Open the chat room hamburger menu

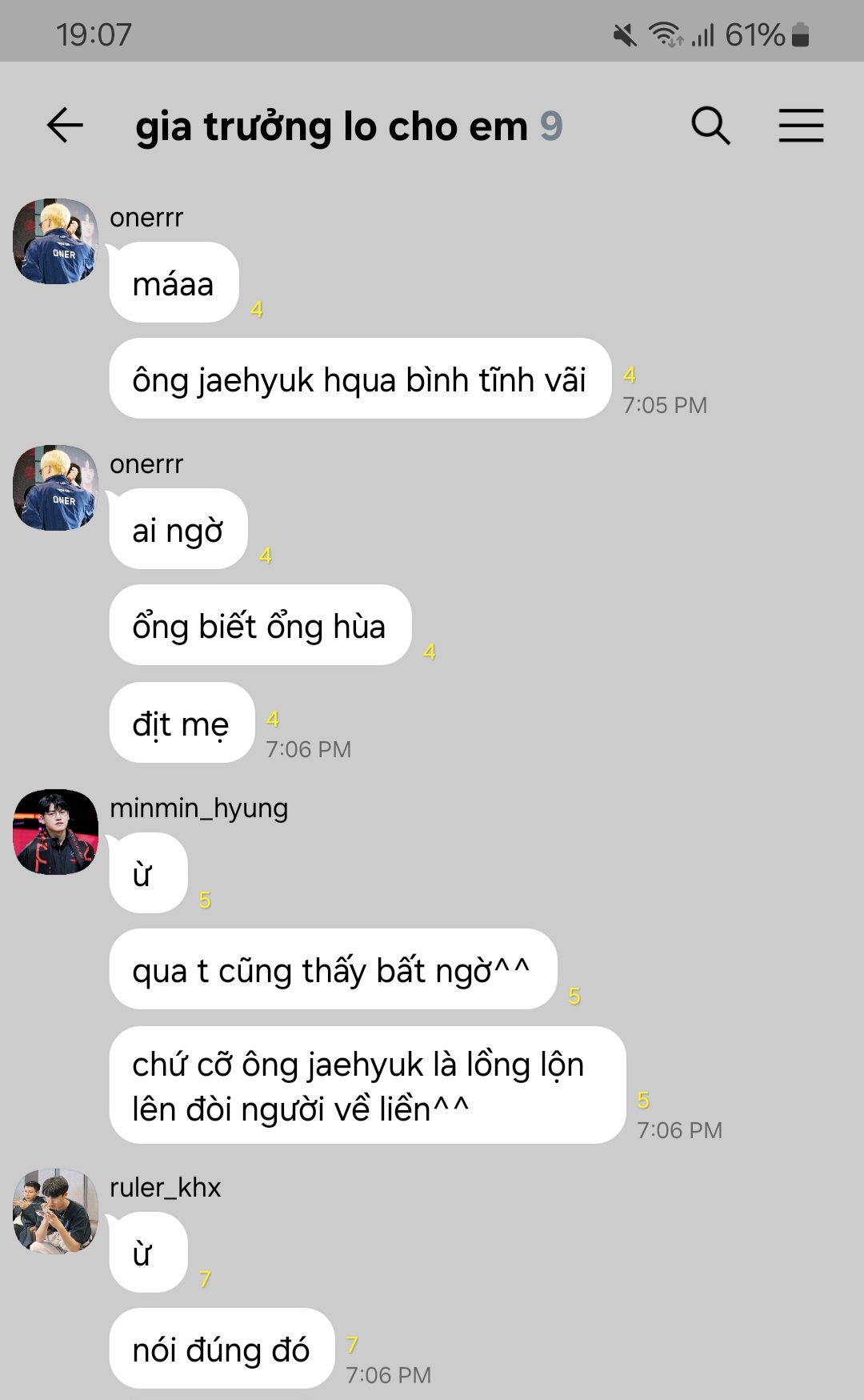click(801, 126)
